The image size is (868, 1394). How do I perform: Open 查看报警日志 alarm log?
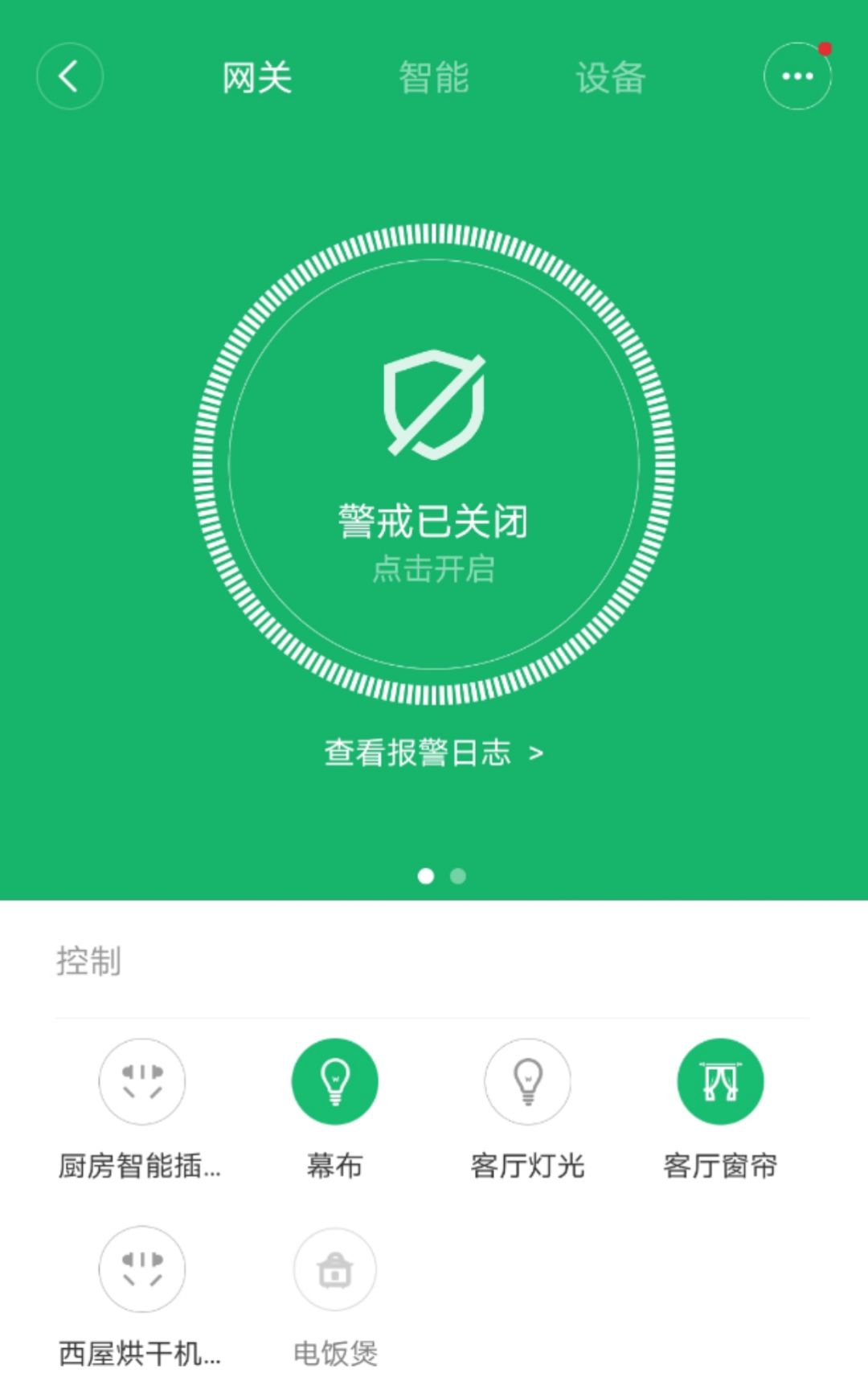[x=419, y=754]
